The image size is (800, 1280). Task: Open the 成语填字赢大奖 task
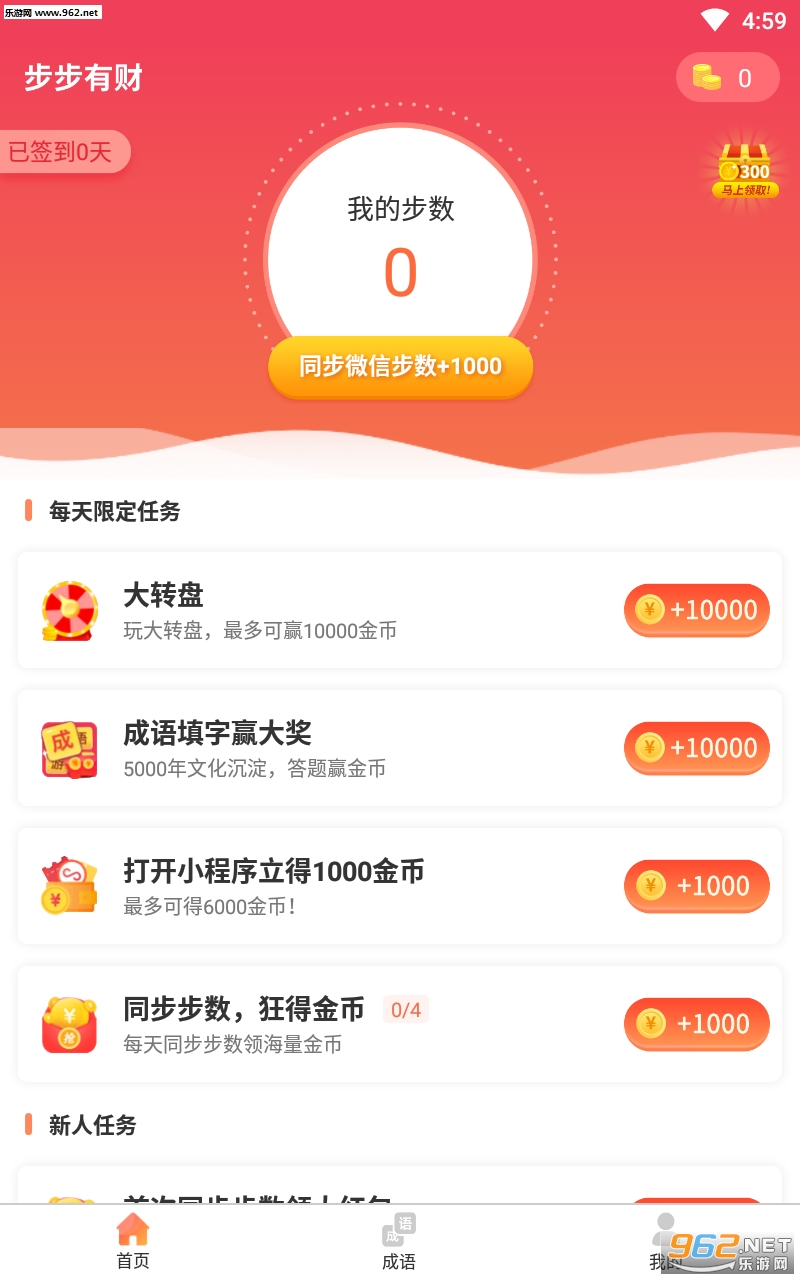pos(300,748)
